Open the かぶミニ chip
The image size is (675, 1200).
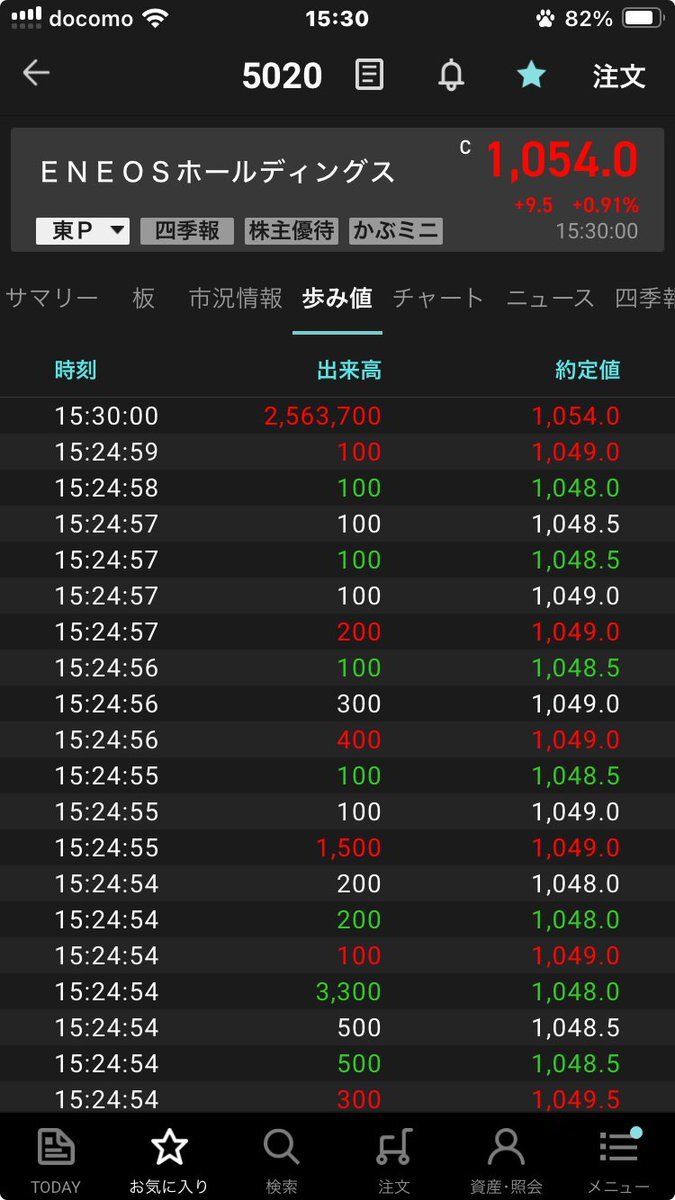396,231
